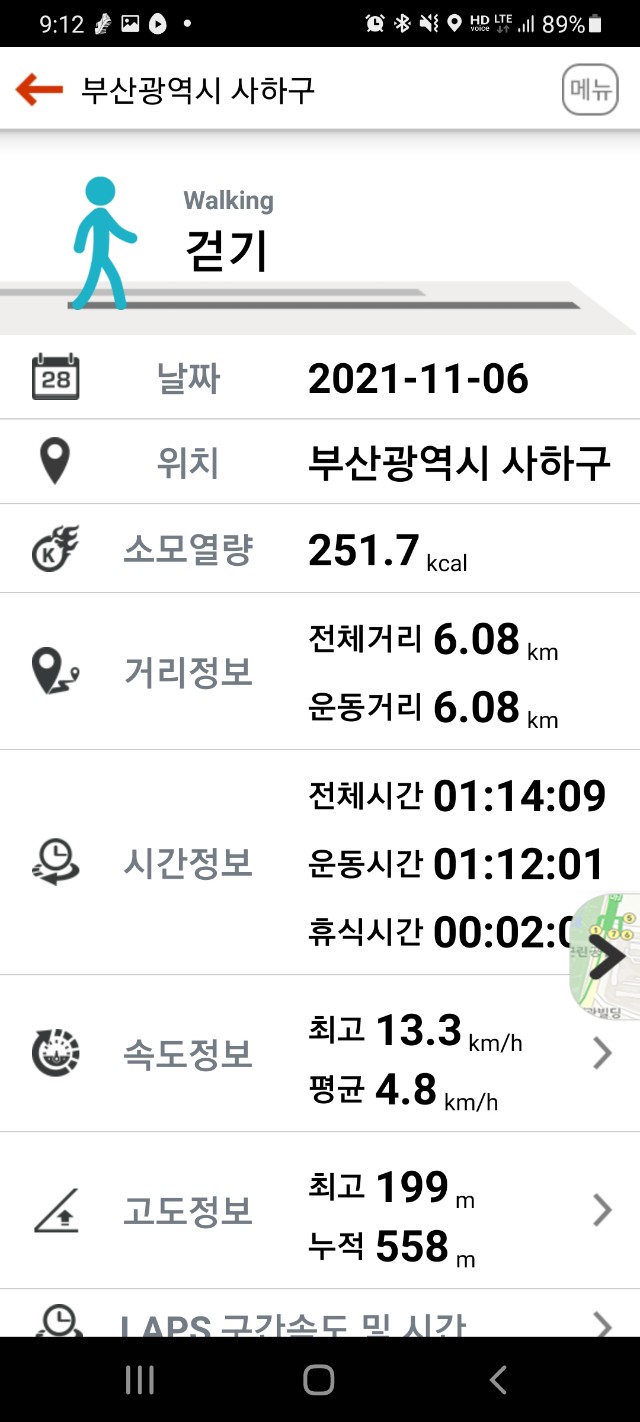Go back using the orange arrow

[40, 90]
